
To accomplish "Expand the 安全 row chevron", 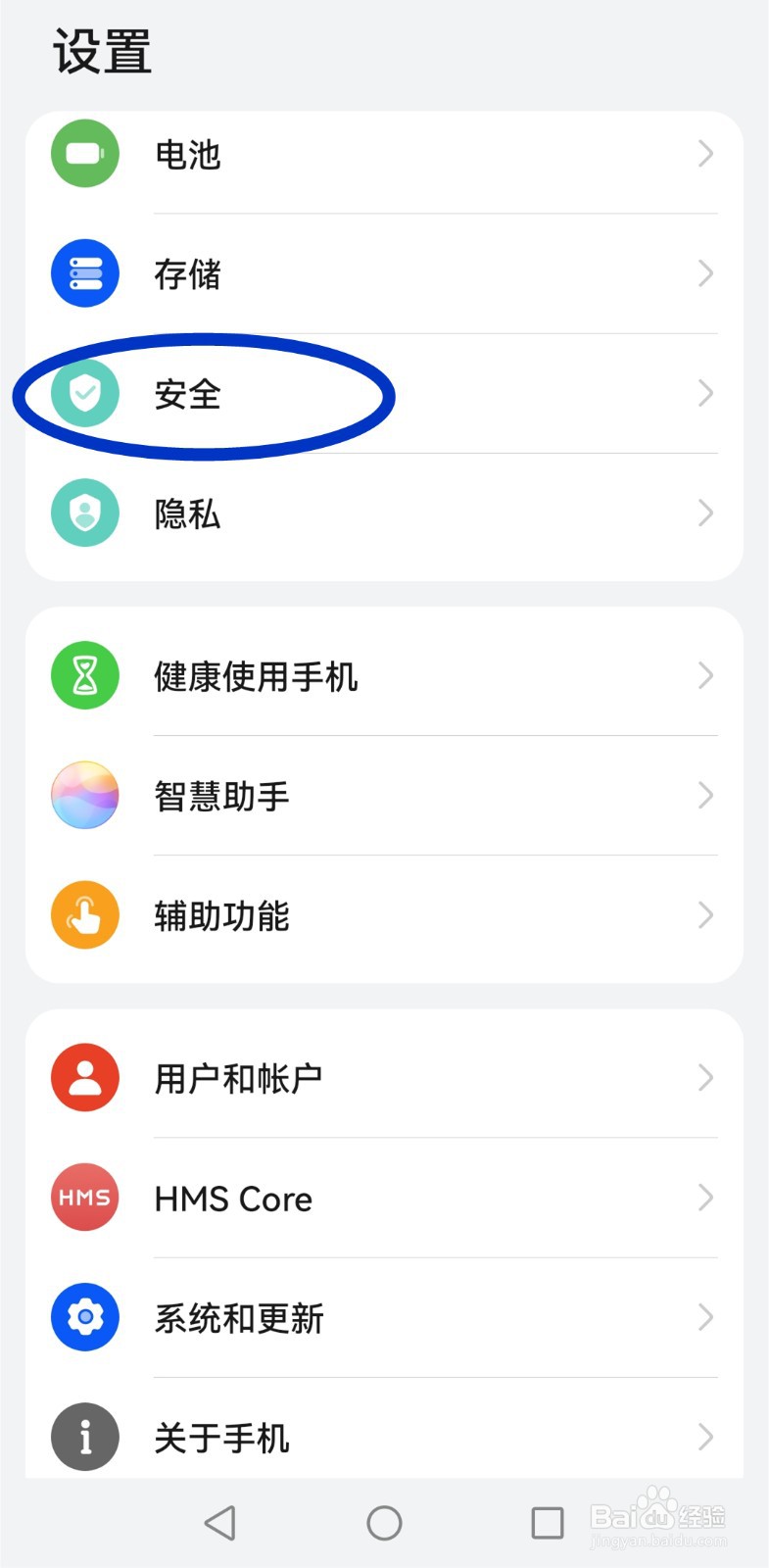I will click(x=705, y=393).
